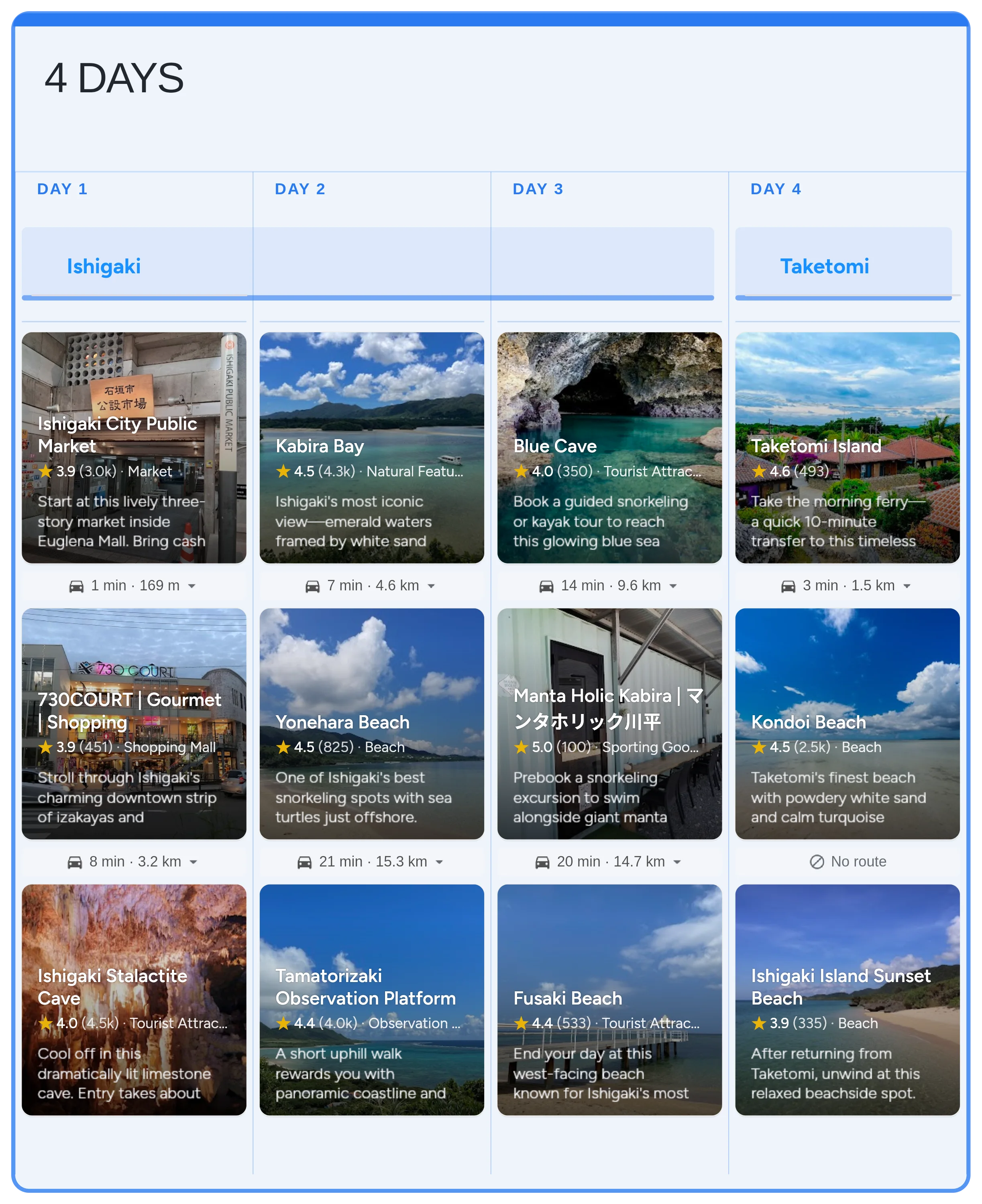The height and width of the screenshot is (1204, 982).
Task: Open the Taketomi Island card
Action: tap(847, 447)
